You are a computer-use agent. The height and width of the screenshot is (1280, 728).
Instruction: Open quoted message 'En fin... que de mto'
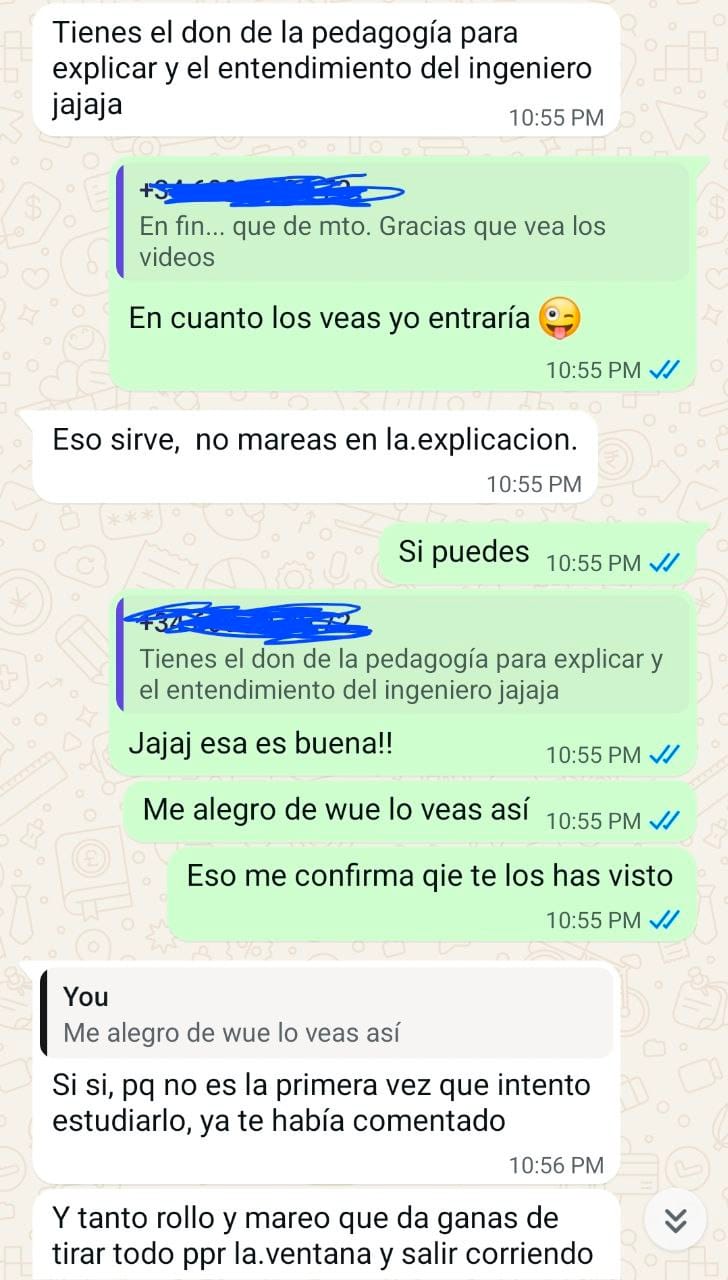click(x=402, y=224)
